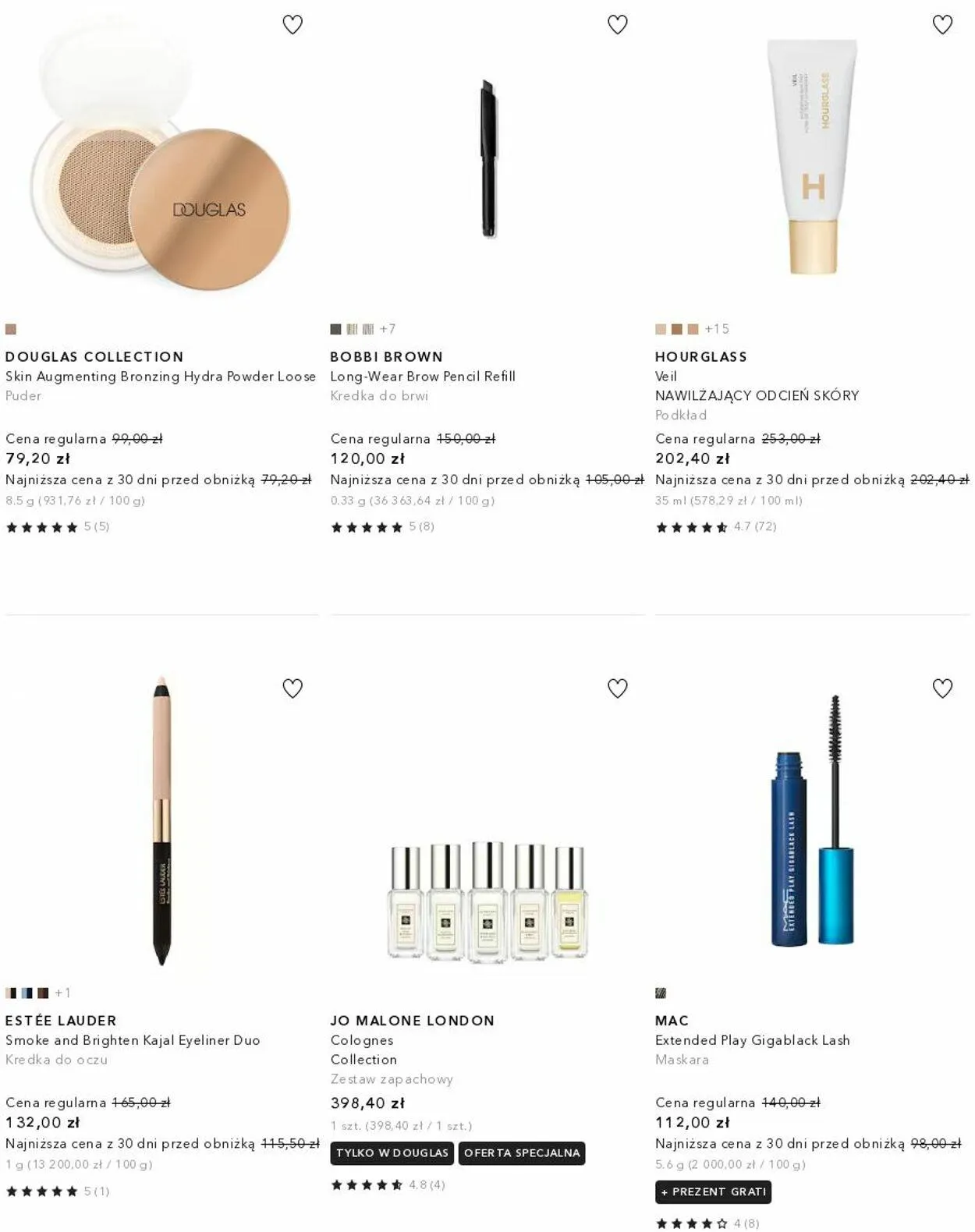View MAC Extended Play Gigablack Lash mascara
The height and width of the screenshot is (1232, 975).
[752, 1040]
